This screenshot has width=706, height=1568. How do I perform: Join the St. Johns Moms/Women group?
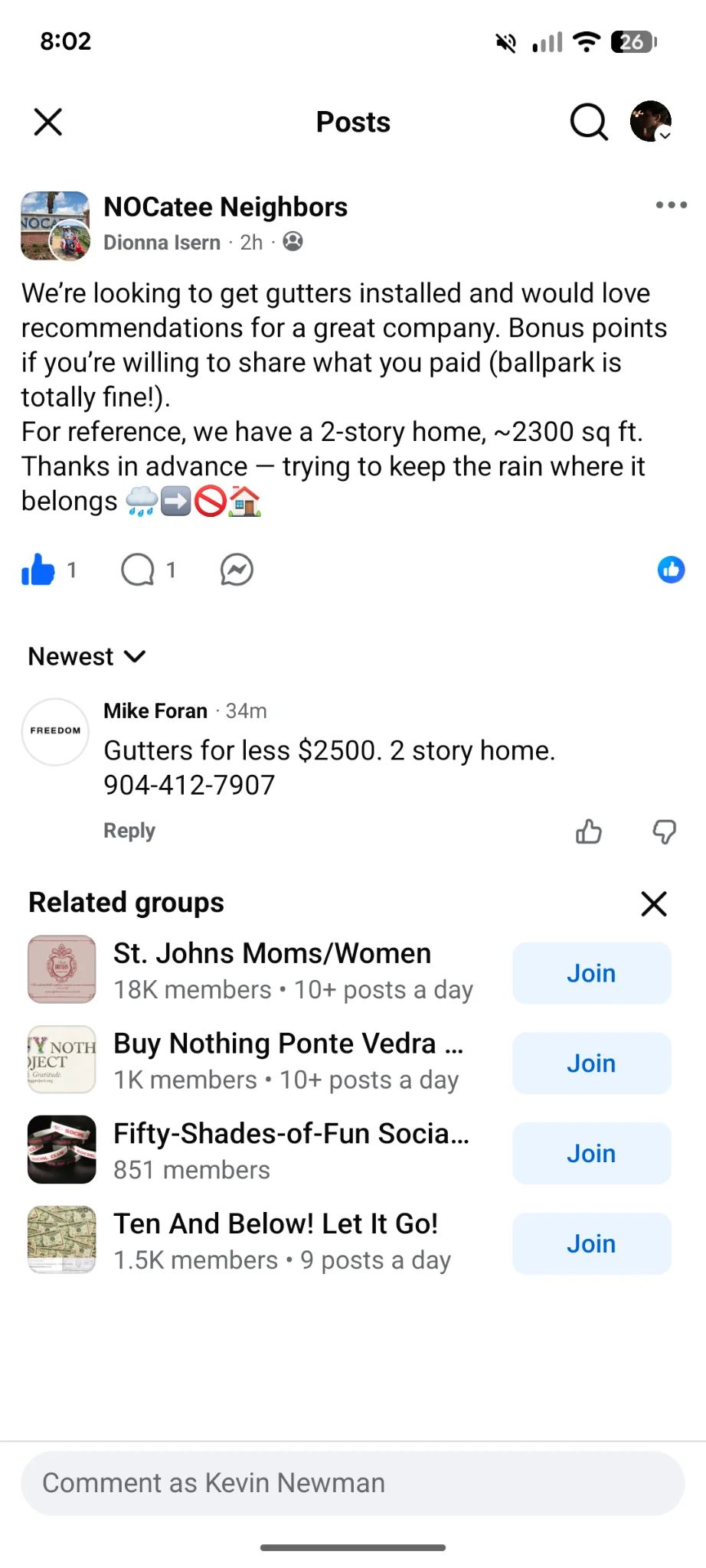(590, 972)
